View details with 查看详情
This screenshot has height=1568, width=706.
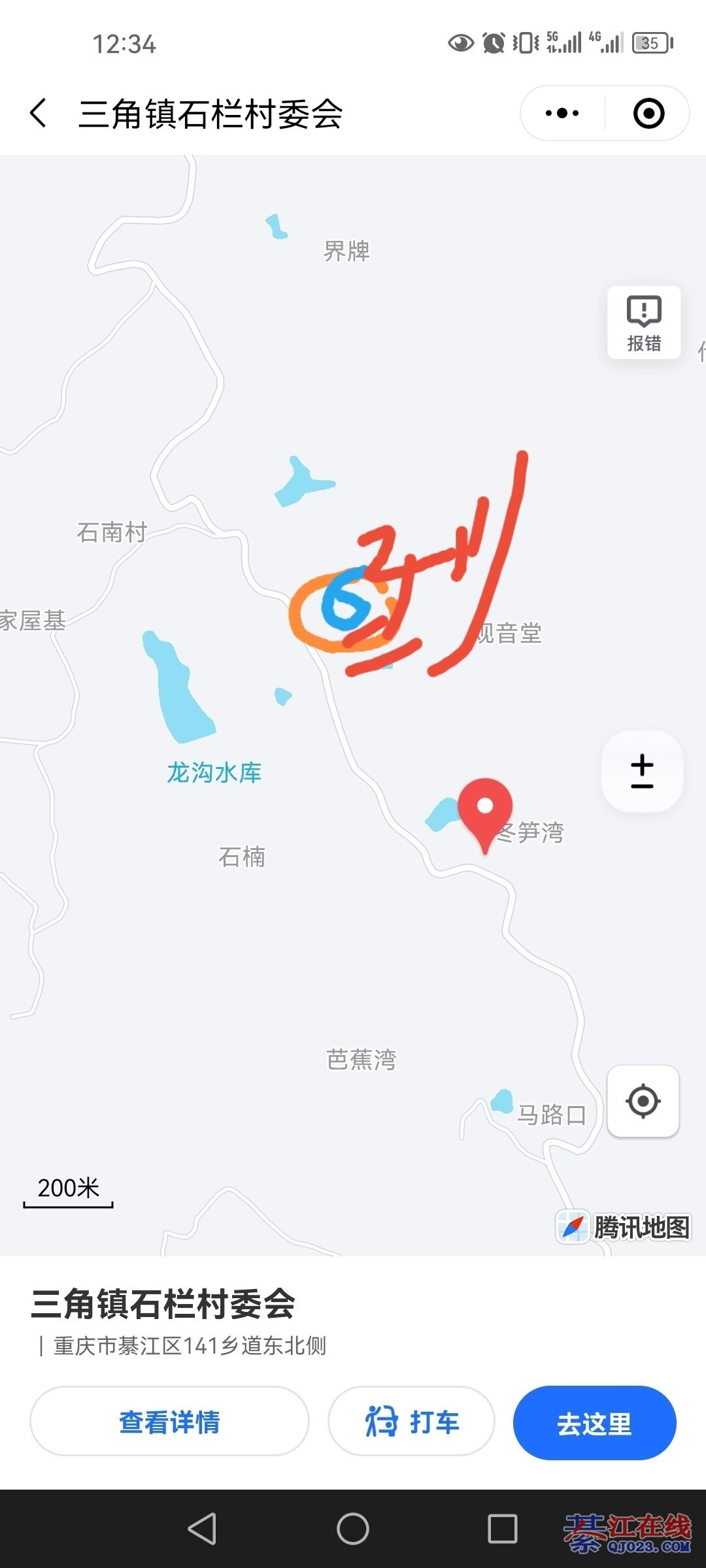pyautogui.click(x=169, y=1421)
